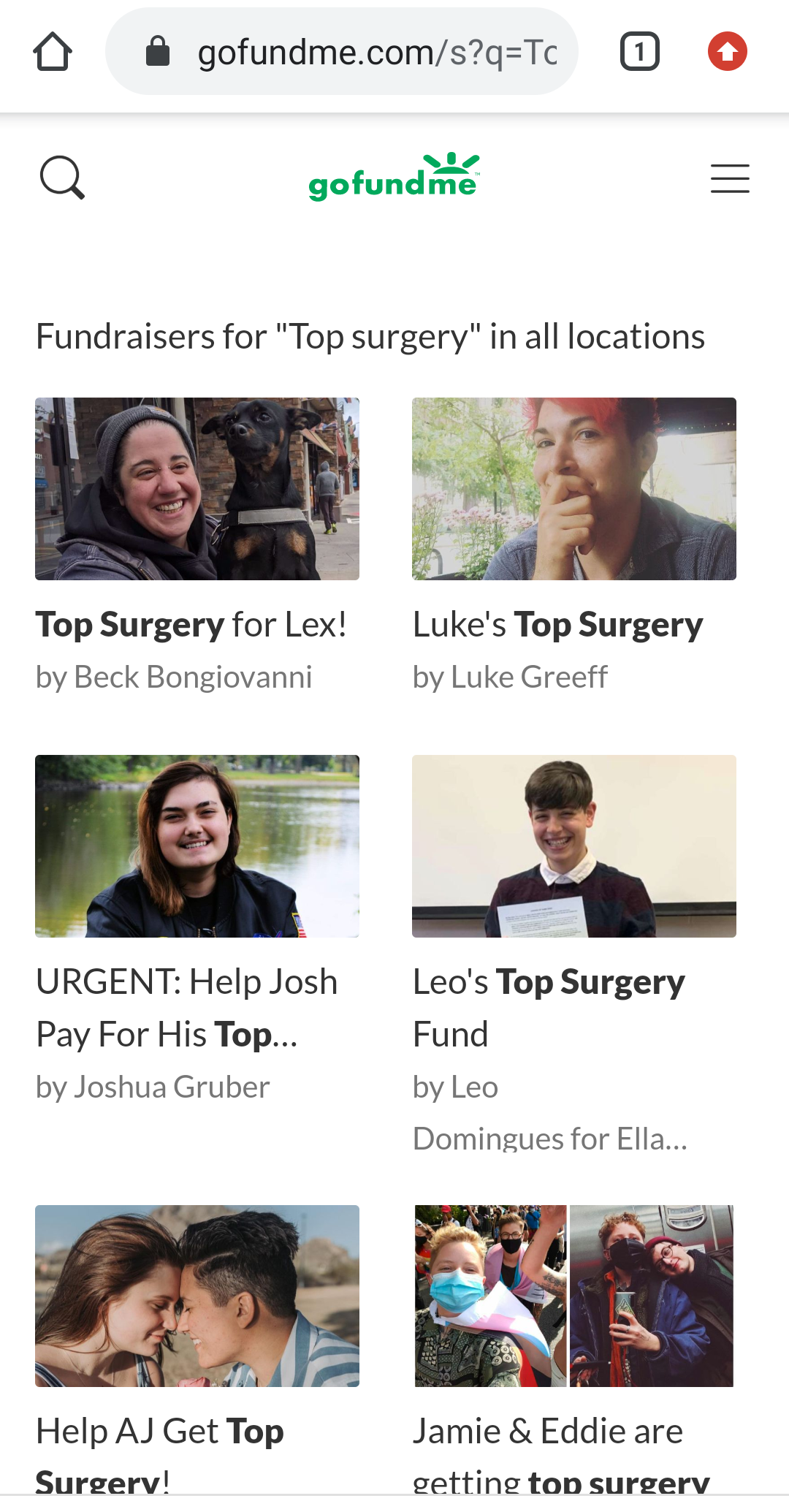View URGENT: Help Josh fundraiser

[197, 930]
